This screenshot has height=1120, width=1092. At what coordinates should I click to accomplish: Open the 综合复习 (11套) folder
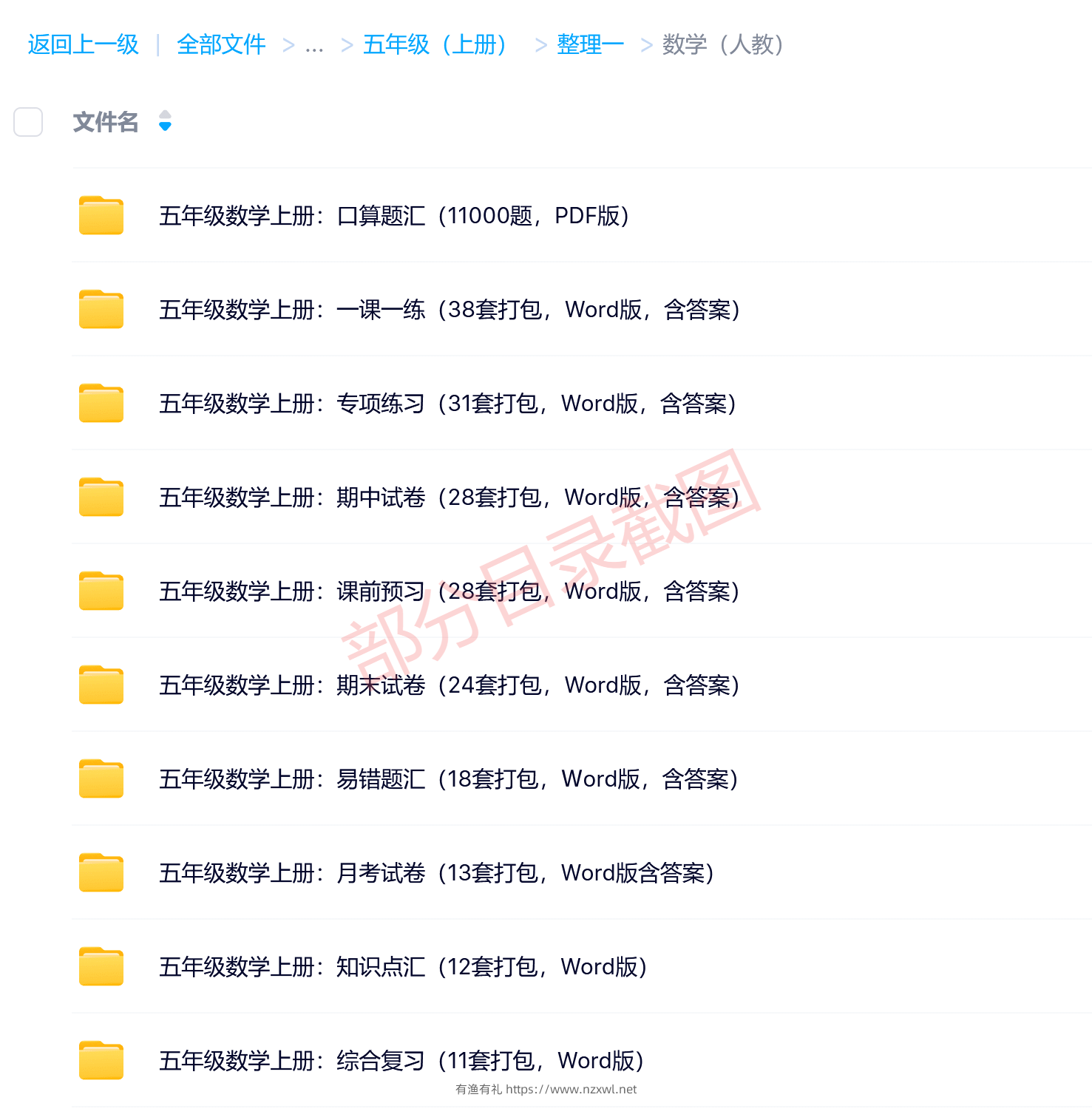(x=401, y=1061)
